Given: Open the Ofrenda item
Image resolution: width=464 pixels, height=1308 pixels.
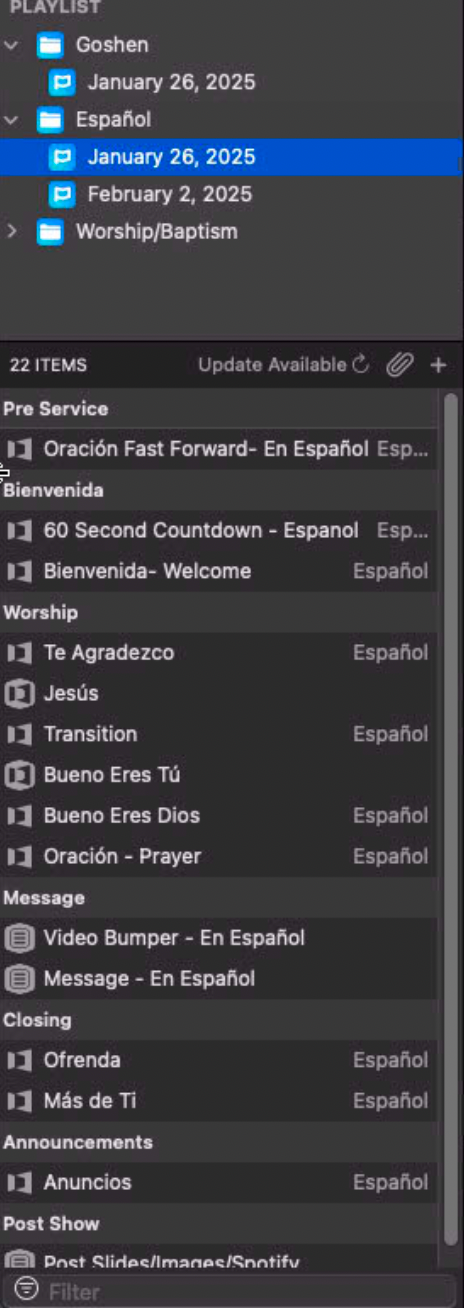Looking at the screenshot, I should click(218, 1060).
